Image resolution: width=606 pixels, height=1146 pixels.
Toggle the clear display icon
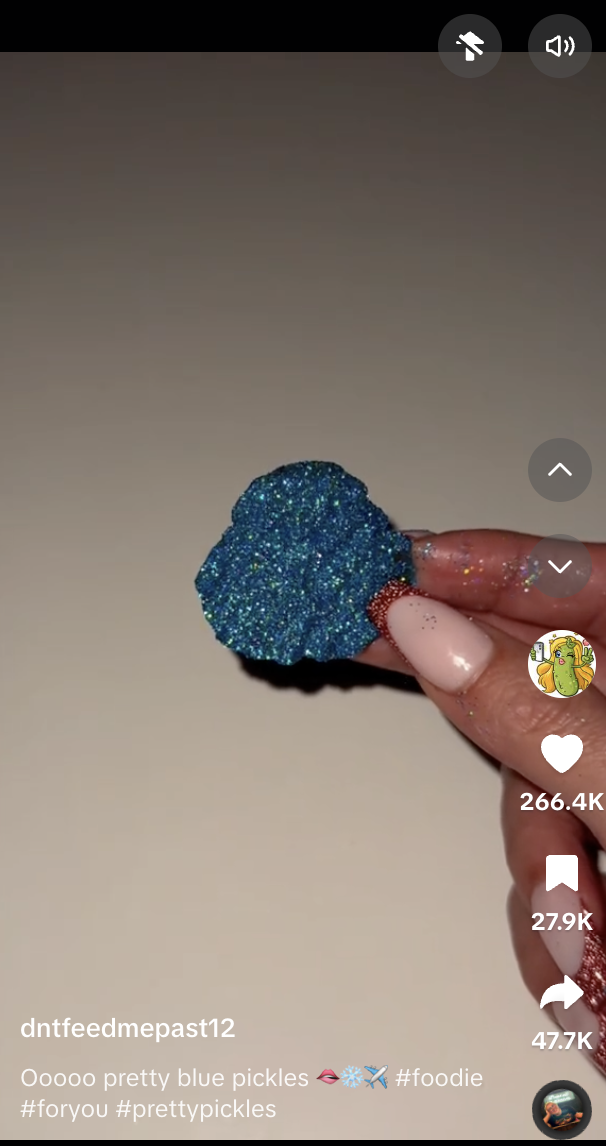click(x=470, y=46)
